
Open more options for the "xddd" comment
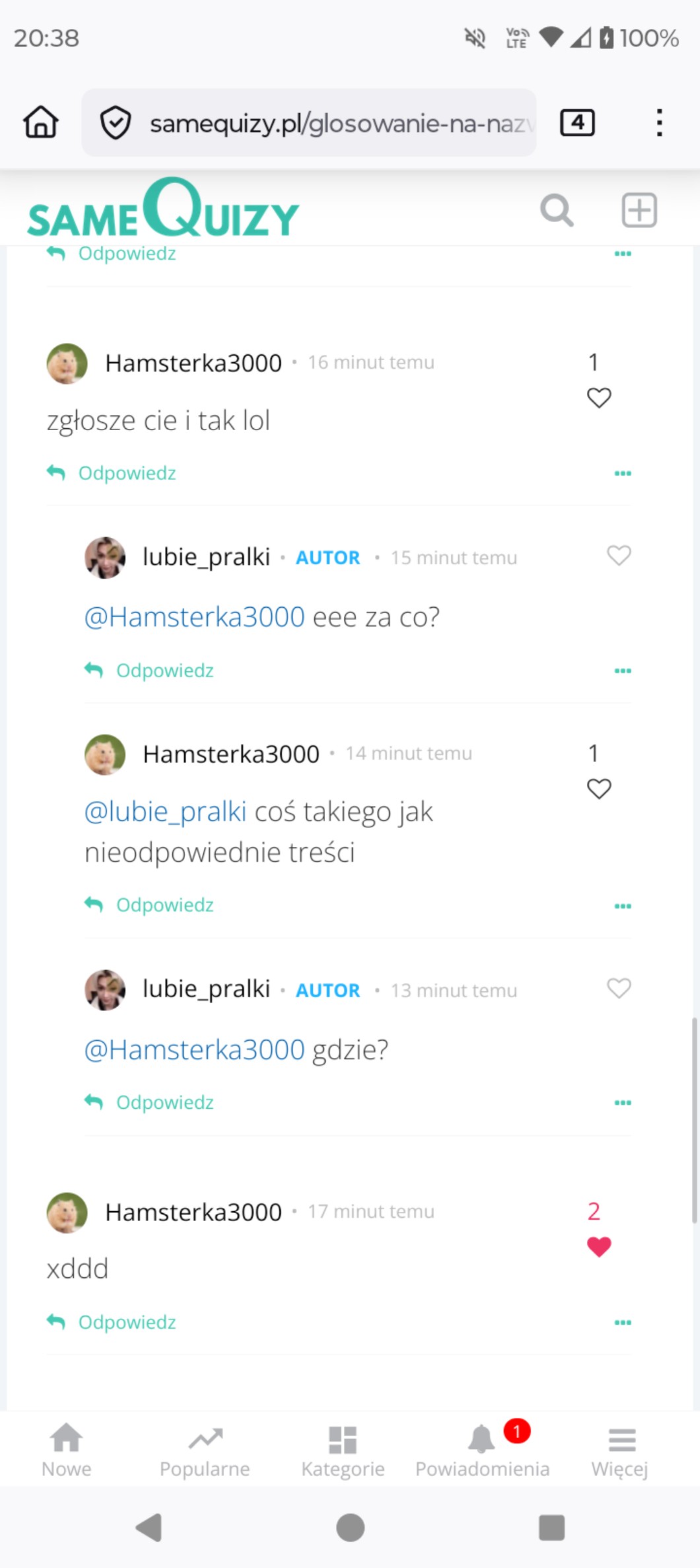623,1322
